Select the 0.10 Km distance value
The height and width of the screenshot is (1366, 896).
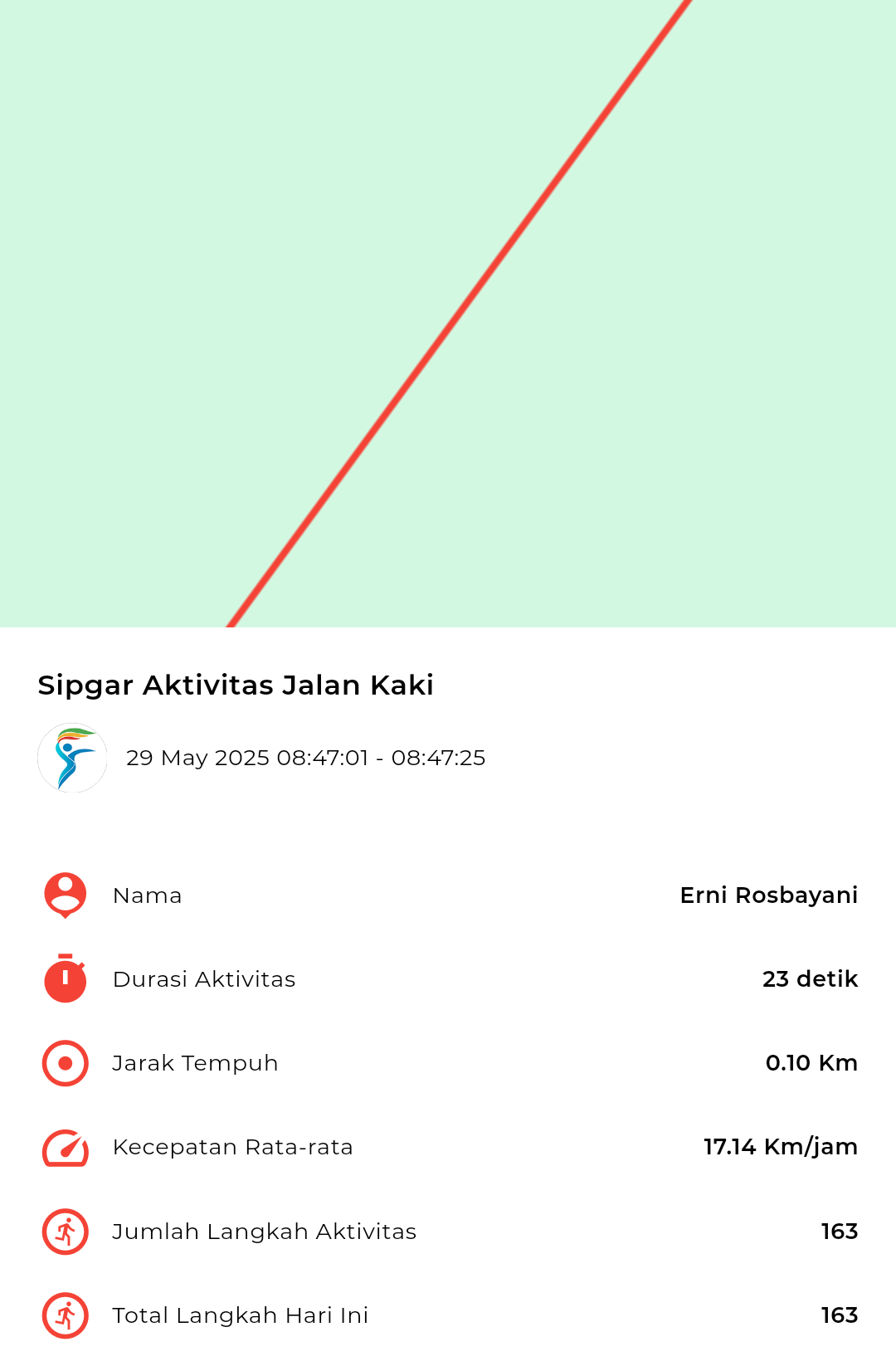point(812,1063)
